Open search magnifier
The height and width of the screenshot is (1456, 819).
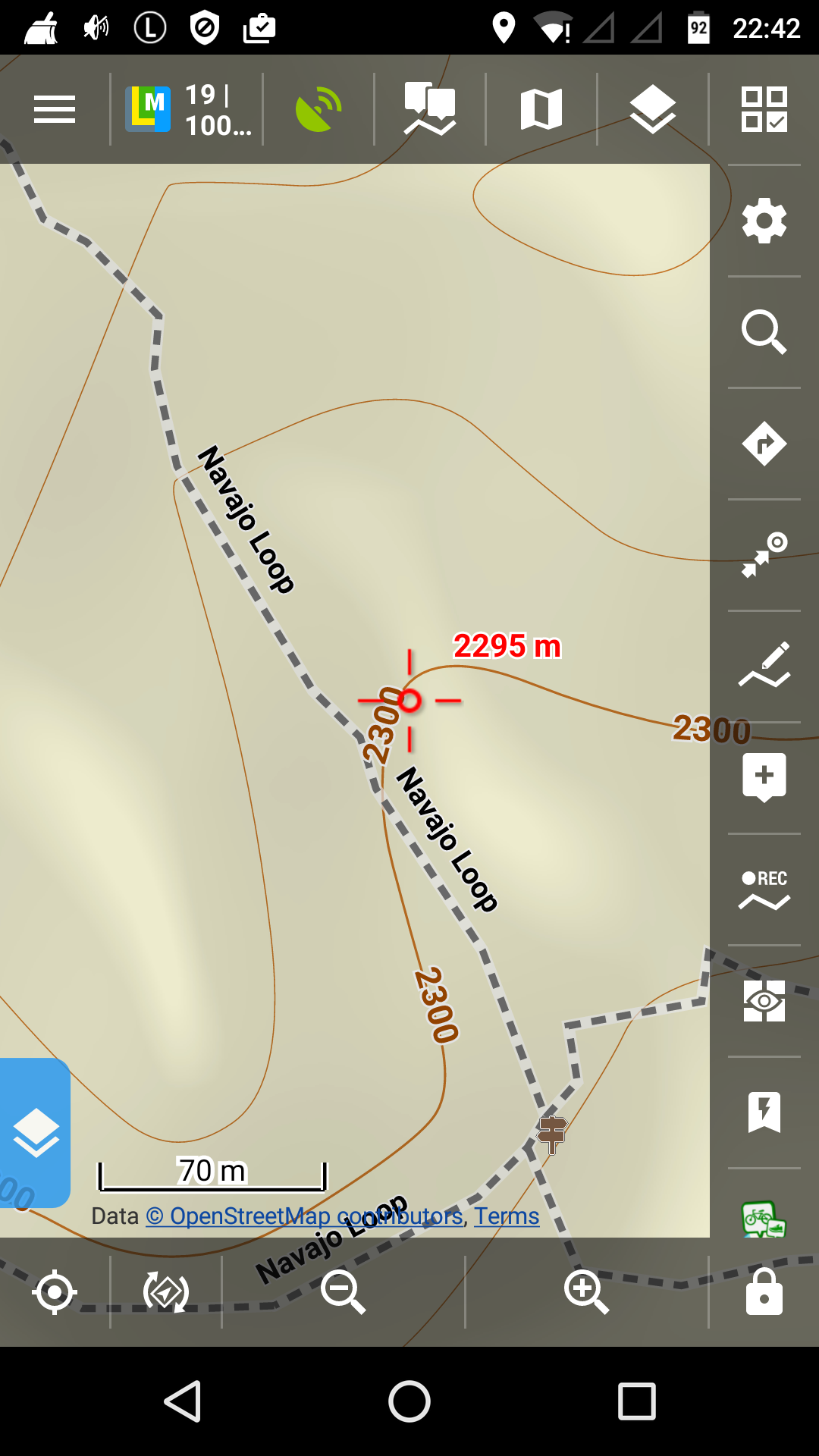(x=764, y=332)
